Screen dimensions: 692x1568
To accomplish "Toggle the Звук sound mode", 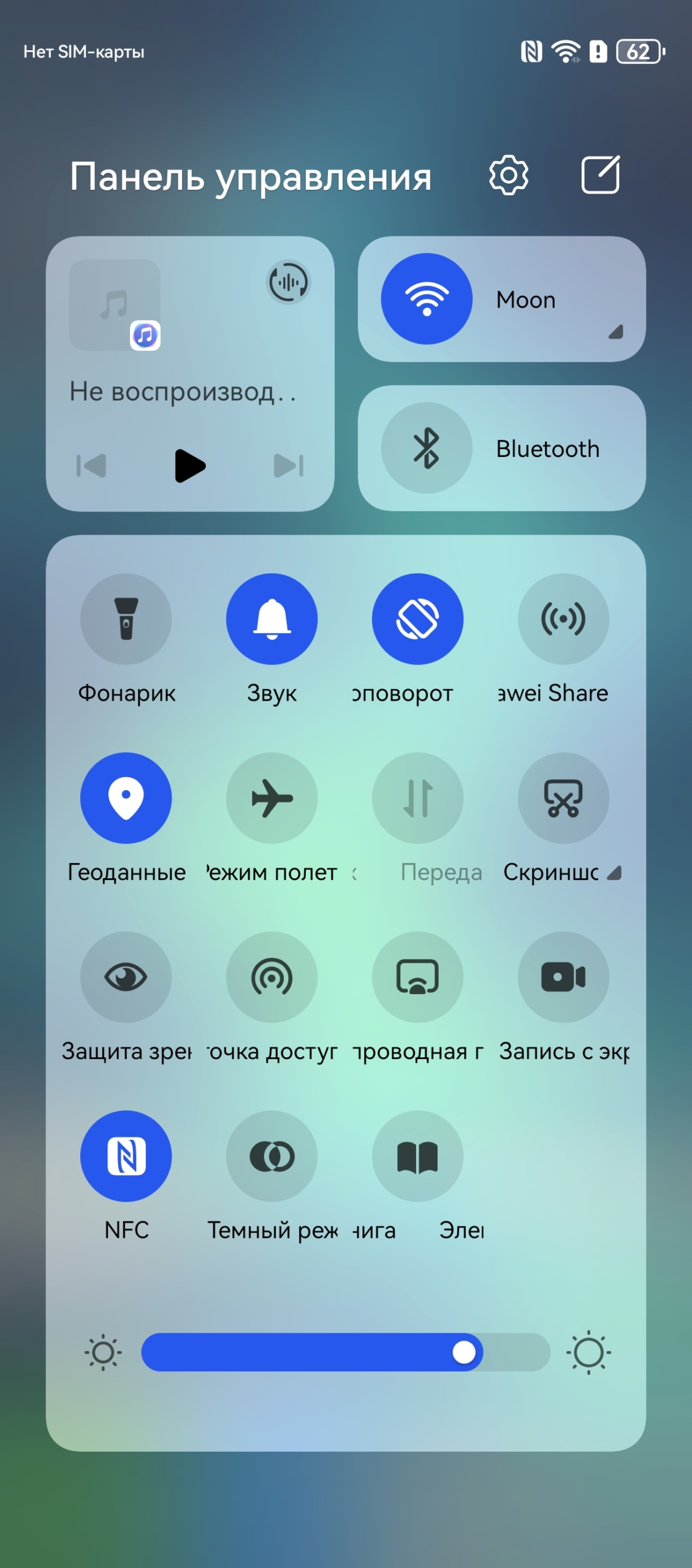I will point(272,619).
